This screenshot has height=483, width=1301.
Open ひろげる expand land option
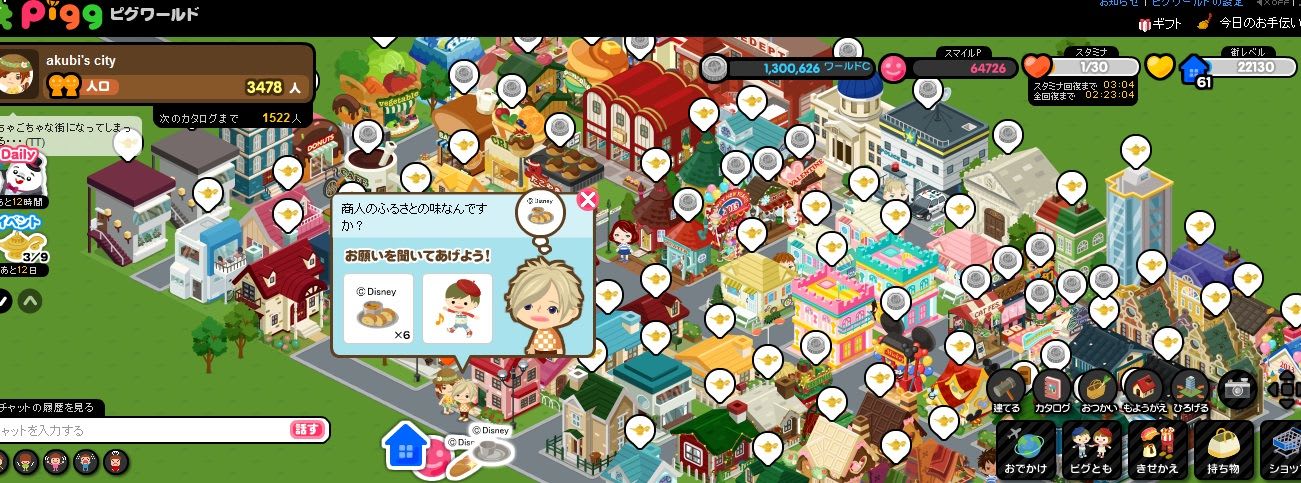pos(1189,392)
